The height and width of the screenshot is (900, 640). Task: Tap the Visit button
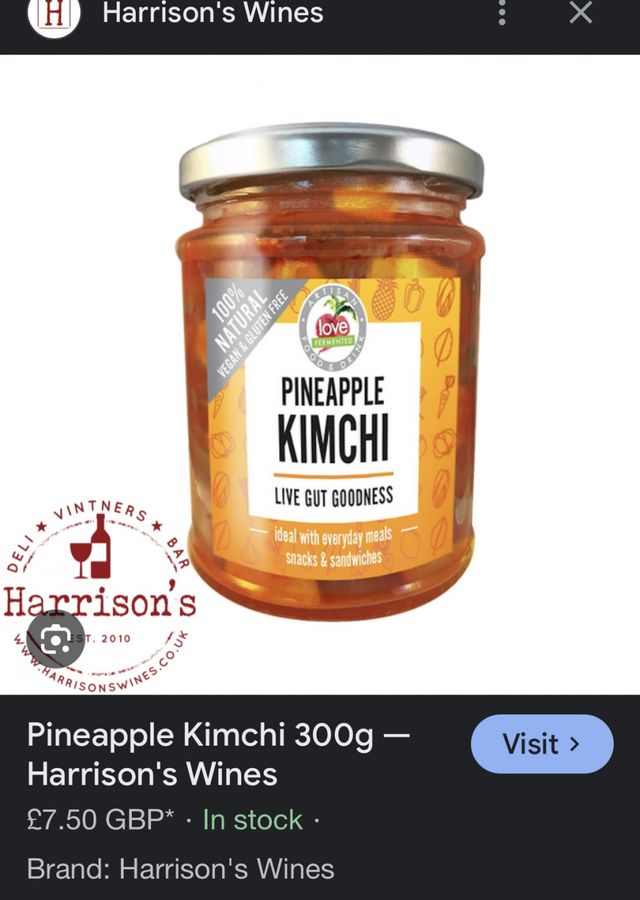coord(541,744)
